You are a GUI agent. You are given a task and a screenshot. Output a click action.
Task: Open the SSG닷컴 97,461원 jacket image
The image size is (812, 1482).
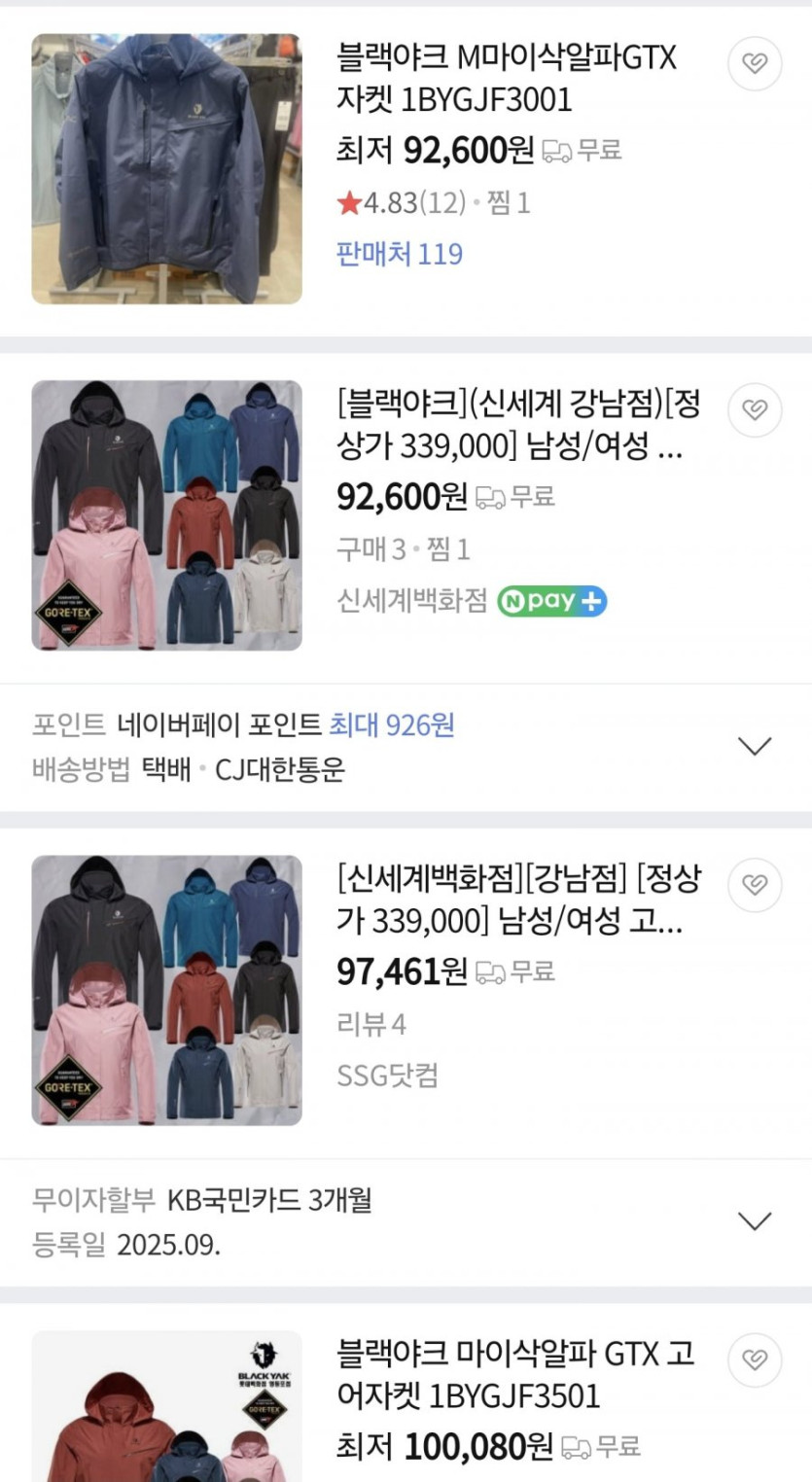point(166,990)
